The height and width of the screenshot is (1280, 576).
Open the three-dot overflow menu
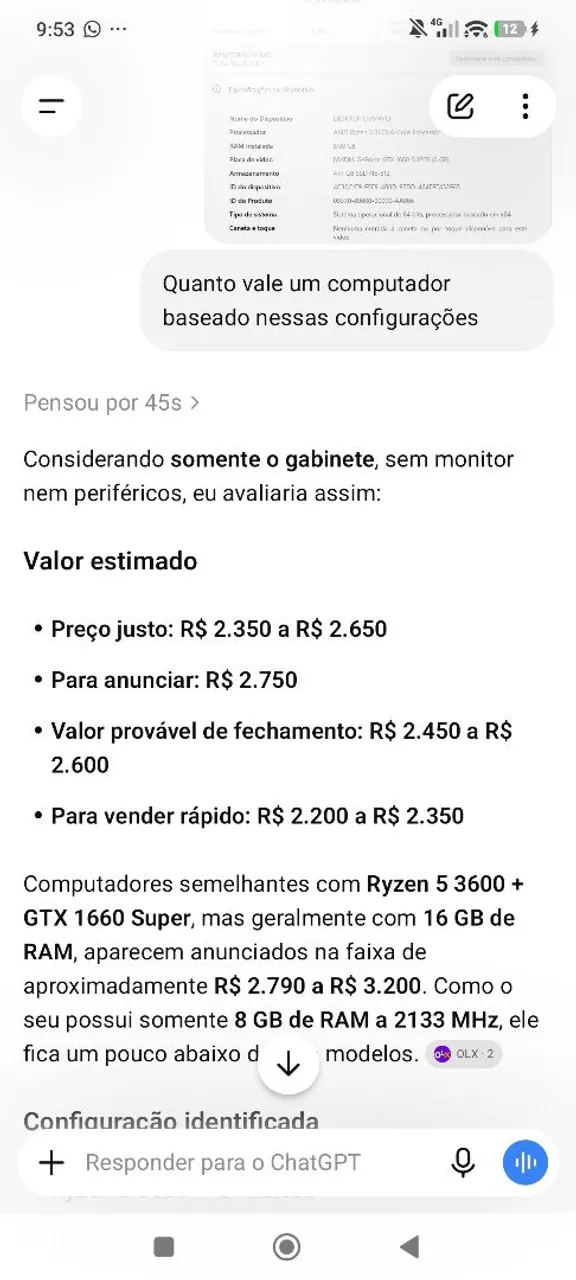(x=525, y=106)
